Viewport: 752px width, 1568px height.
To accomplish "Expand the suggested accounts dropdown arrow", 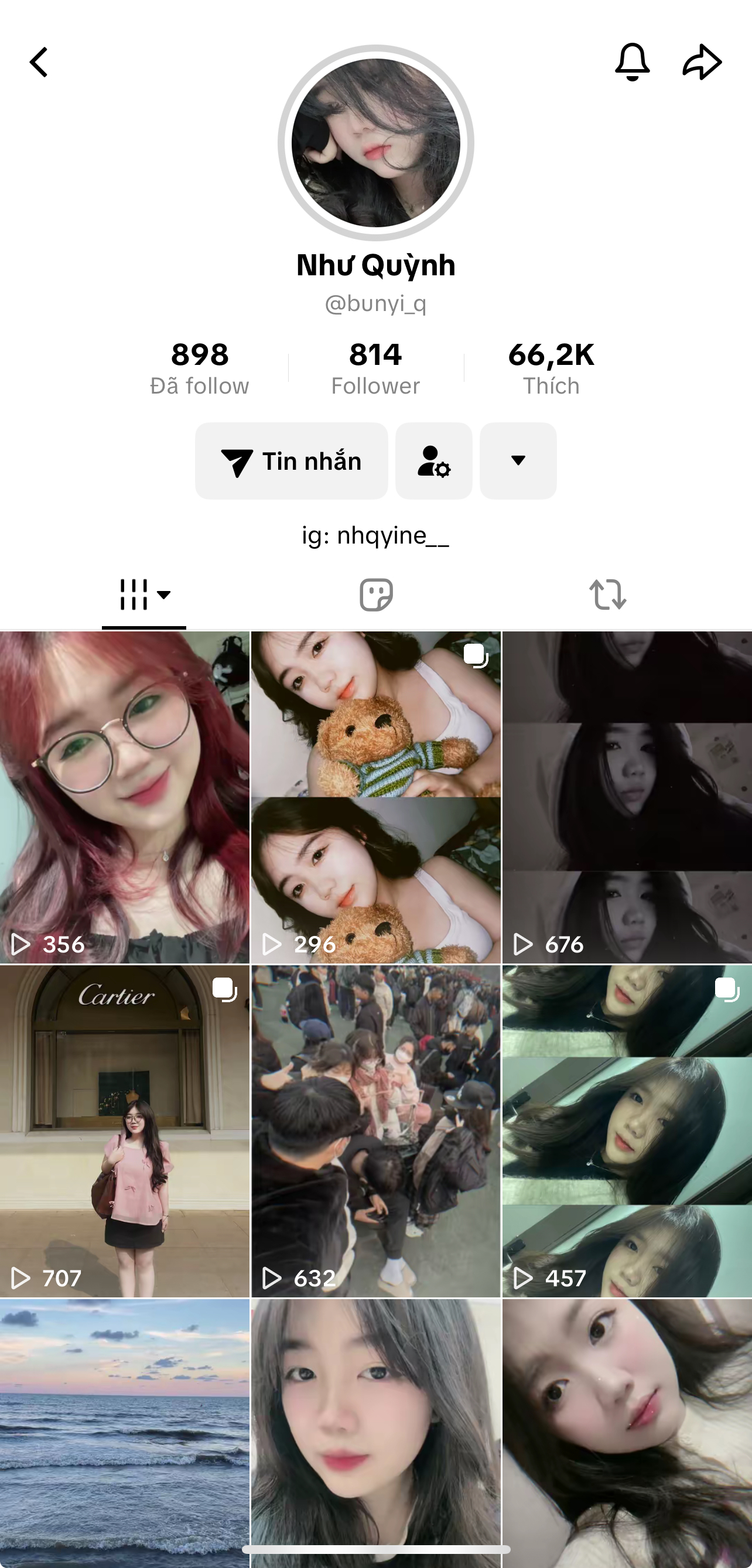I will [518, 461].
